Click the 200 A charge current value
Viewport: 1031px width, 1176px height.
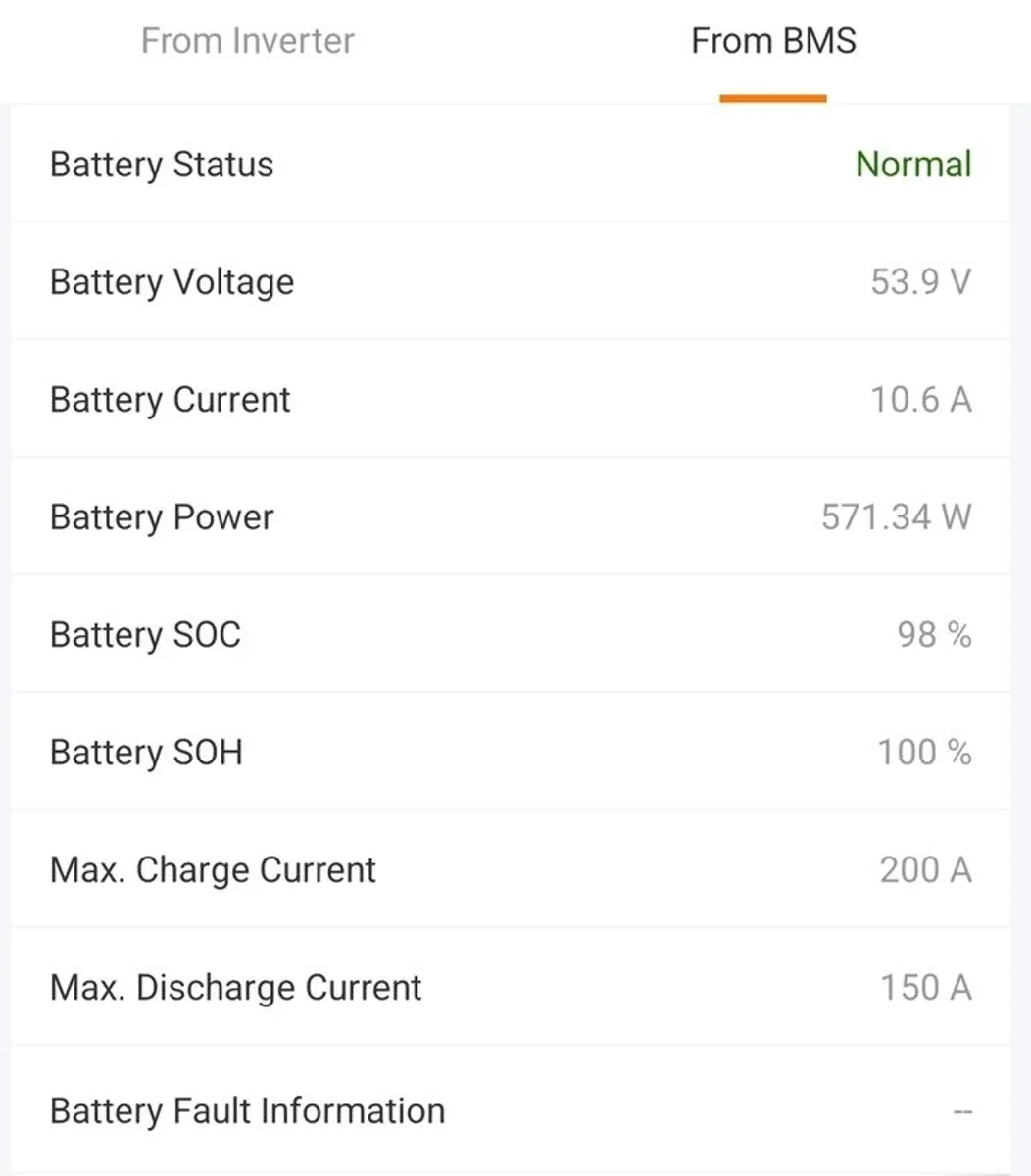click(x=926, y=870)
